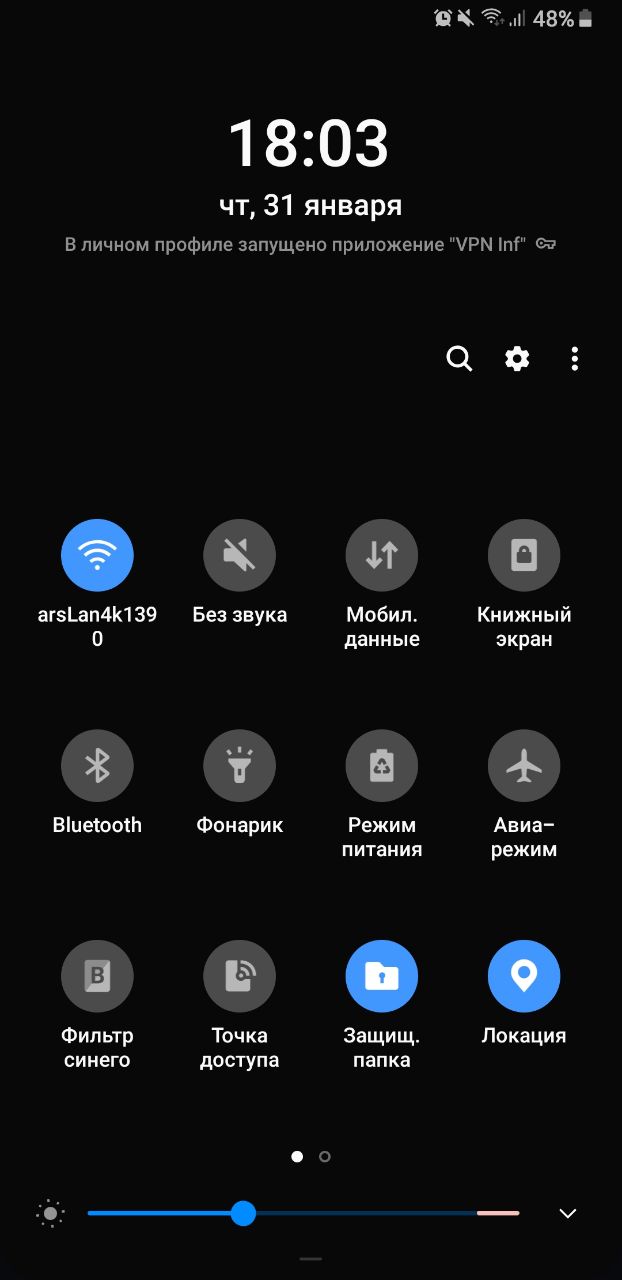The width and height of the screenshot is (622, 1280).
Task: Enable Режим питания power saving
Action: [x=382, y=766]
